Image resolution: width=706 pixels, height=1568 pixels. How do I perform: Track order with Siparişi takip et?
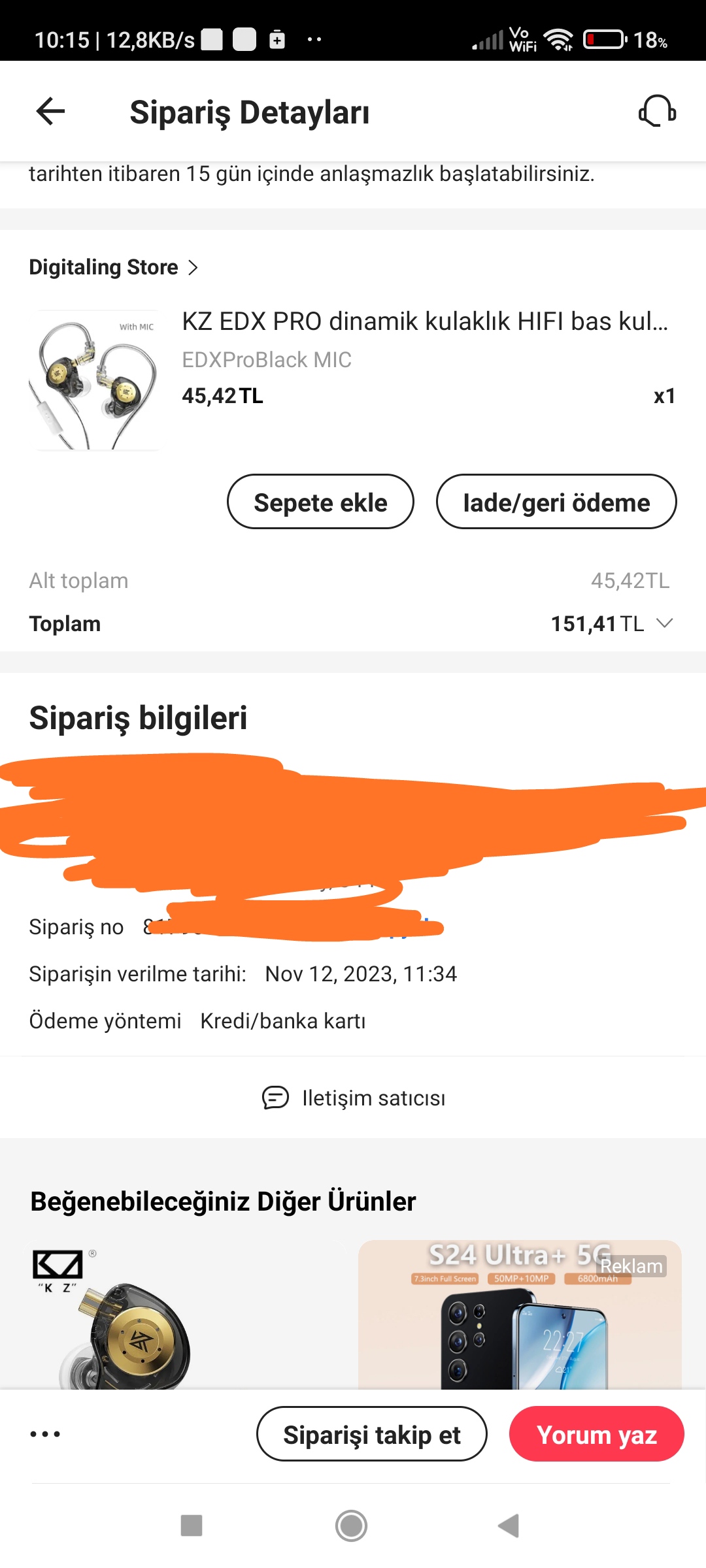371,1434
